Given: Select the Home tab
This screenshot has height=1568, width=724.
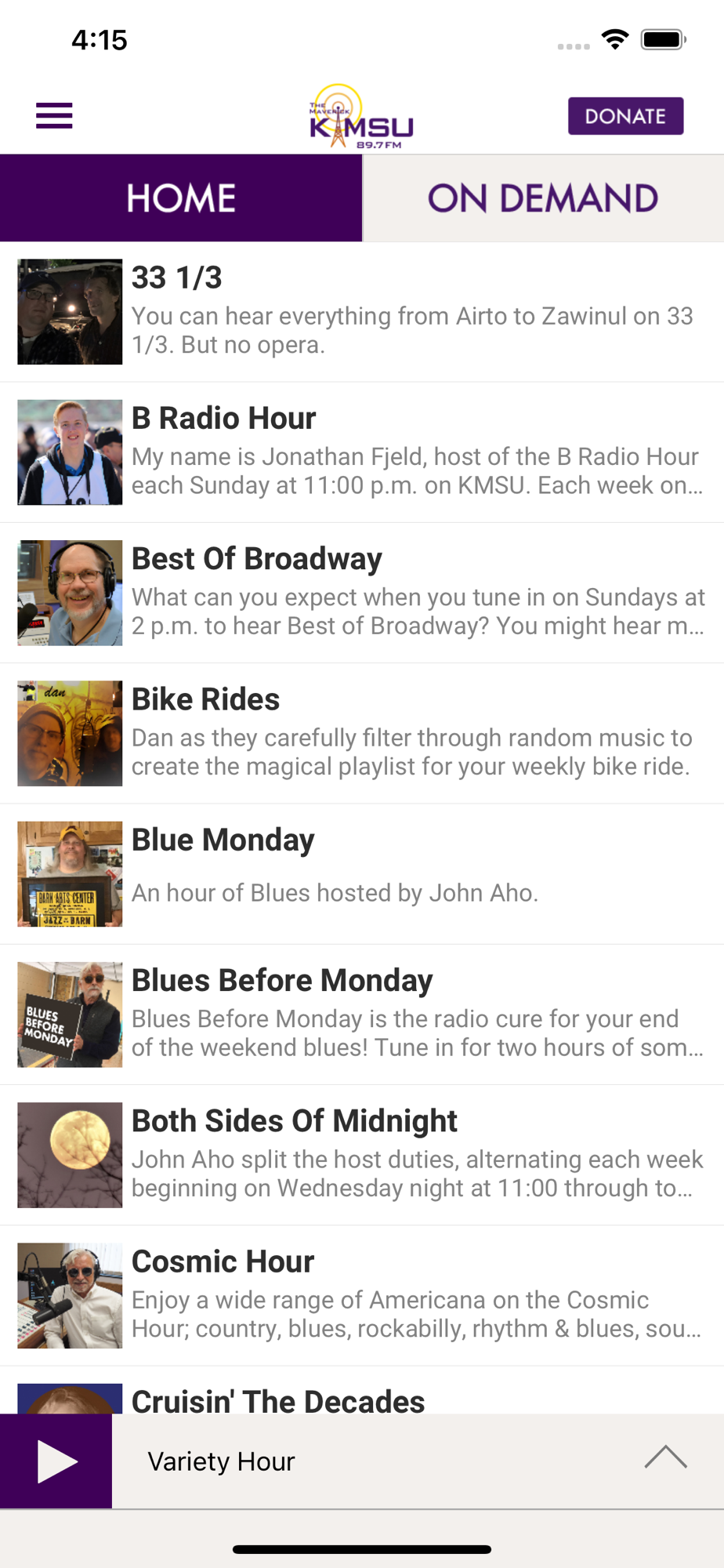Looking at the screenshot, I should point(181,198).
